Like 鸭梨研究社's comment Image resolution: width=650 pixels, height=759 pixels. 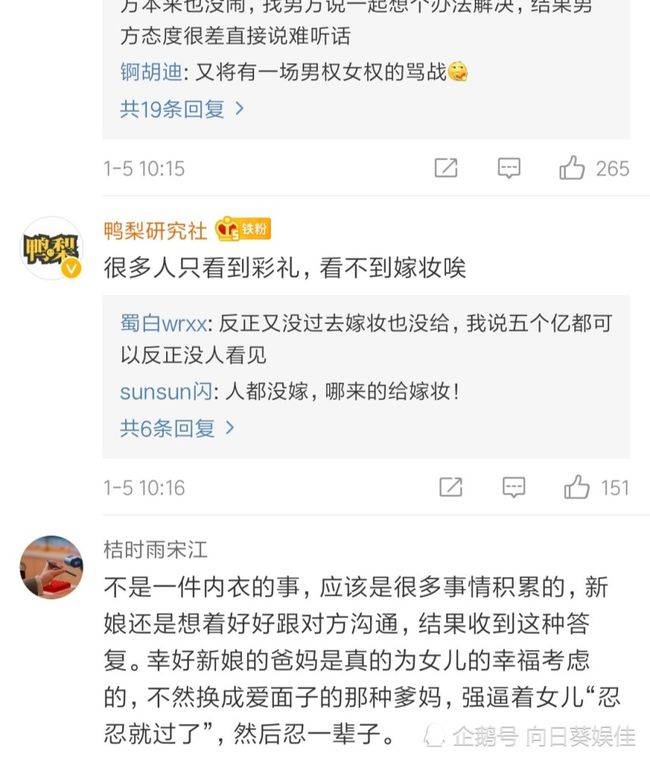point(577,487)
